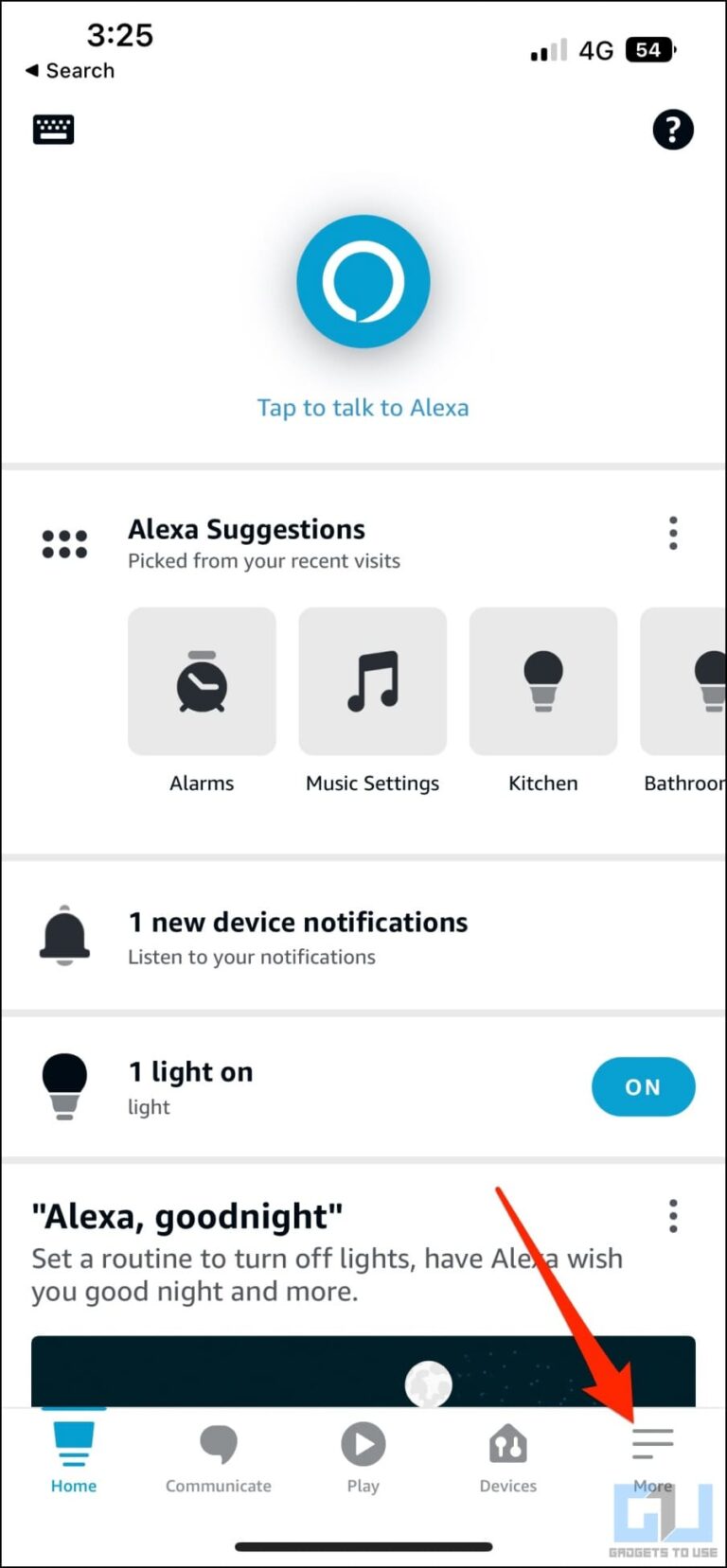The image size is (727, 1568).
Task: Select Tap to talk to Alexa
Action: click(x=363, y=407)
